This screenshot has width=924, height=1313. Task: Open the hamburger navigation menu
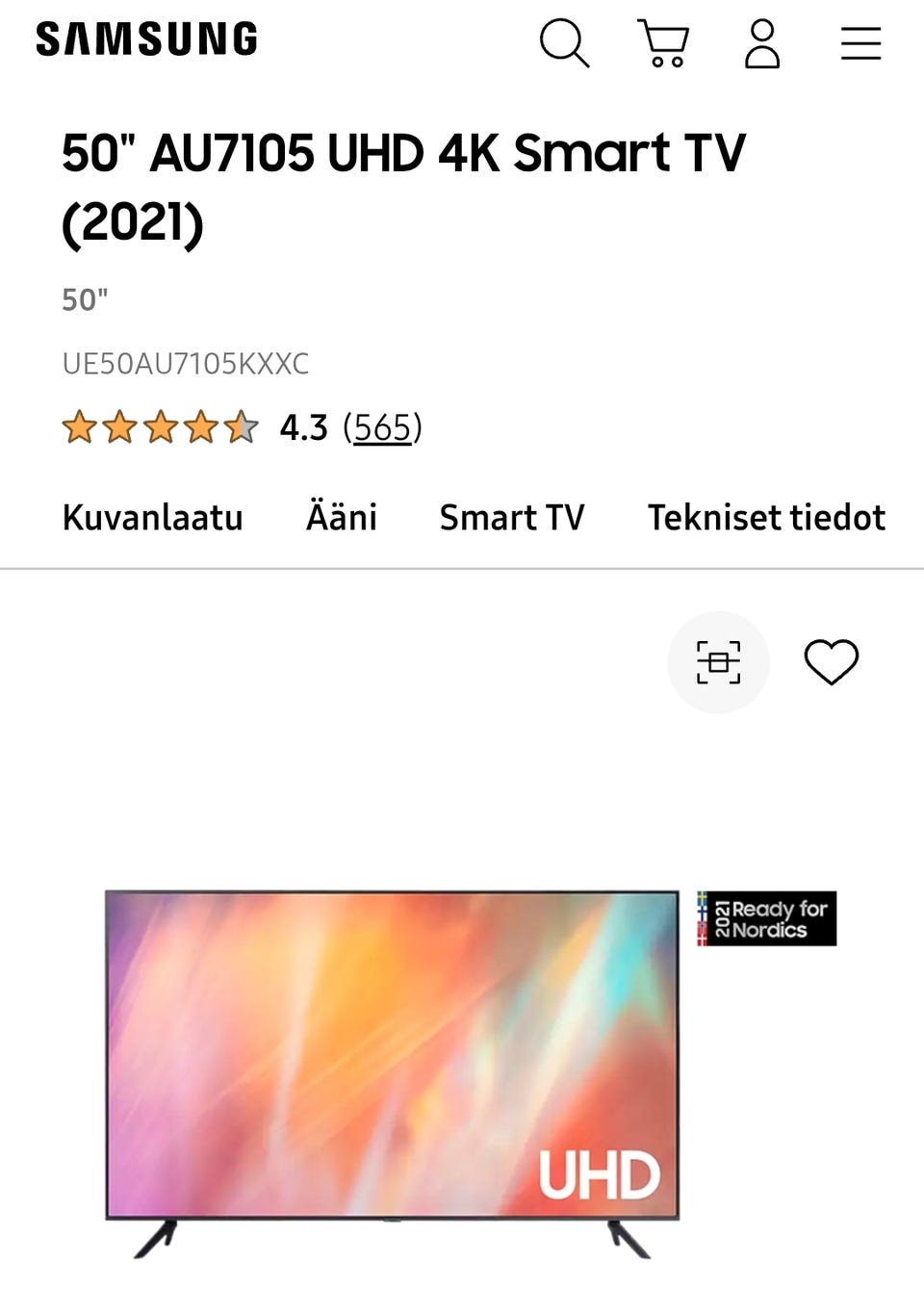tap(859, 44)
